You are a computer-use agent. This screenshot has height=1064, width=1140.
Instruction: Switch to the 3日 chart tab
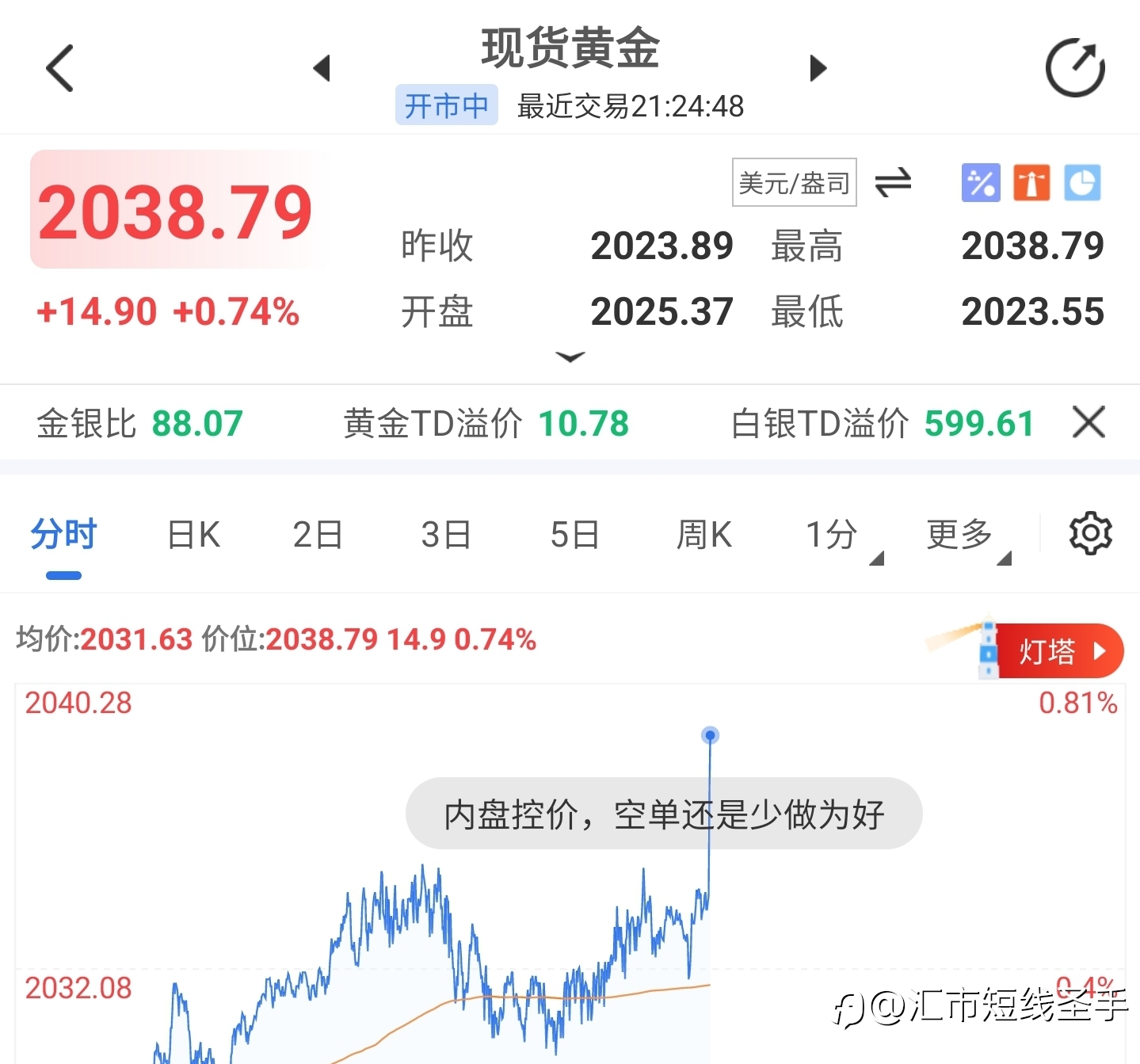(446, 535)
